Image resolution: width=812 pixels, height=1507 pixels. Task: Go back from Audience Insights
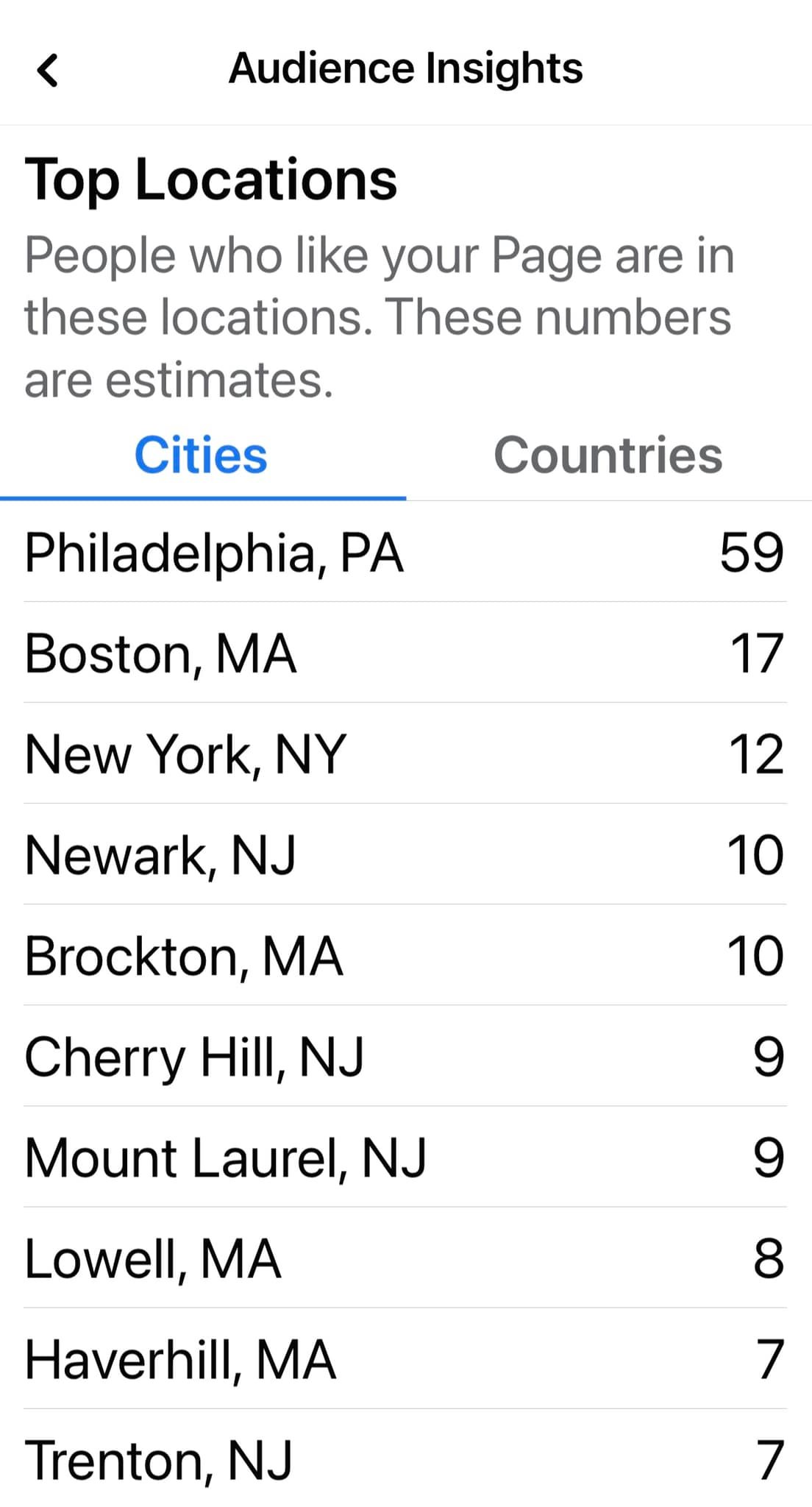[48, 71]
